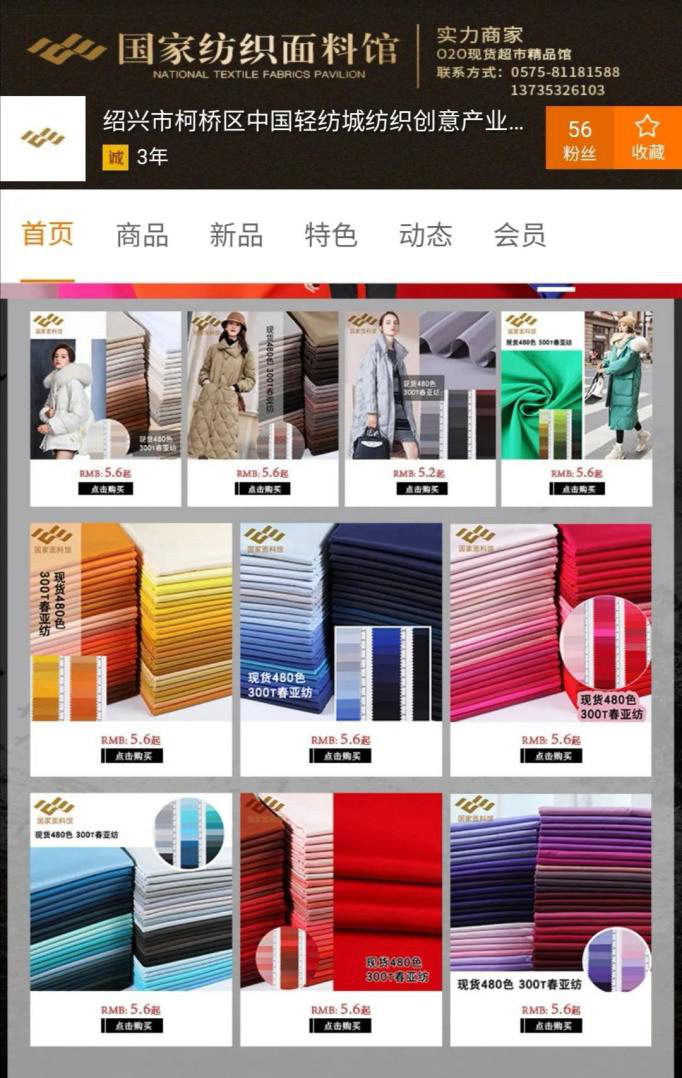
Task: Go to the 动态 tab
Action: click(425, 236)
